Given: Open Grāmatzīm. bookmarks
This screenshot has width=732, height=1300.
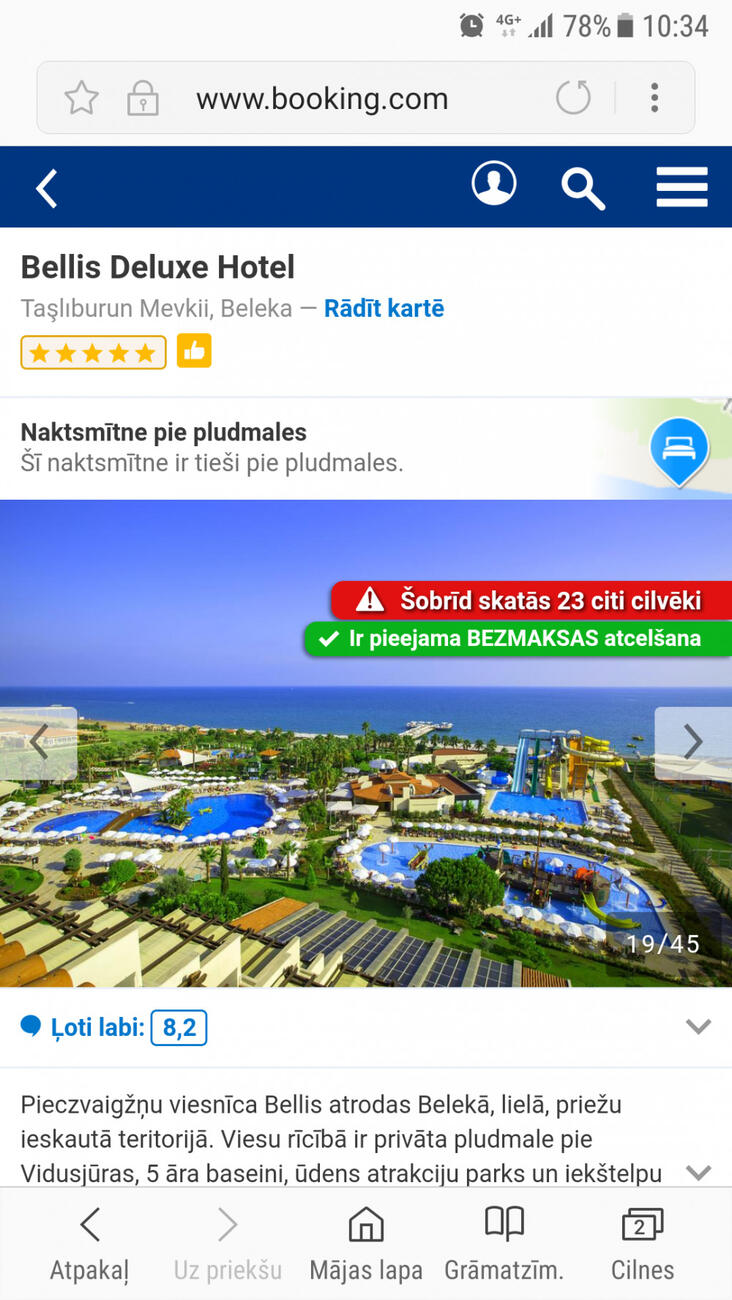Looking at the screenshot, I should (x=504, y=1243).
